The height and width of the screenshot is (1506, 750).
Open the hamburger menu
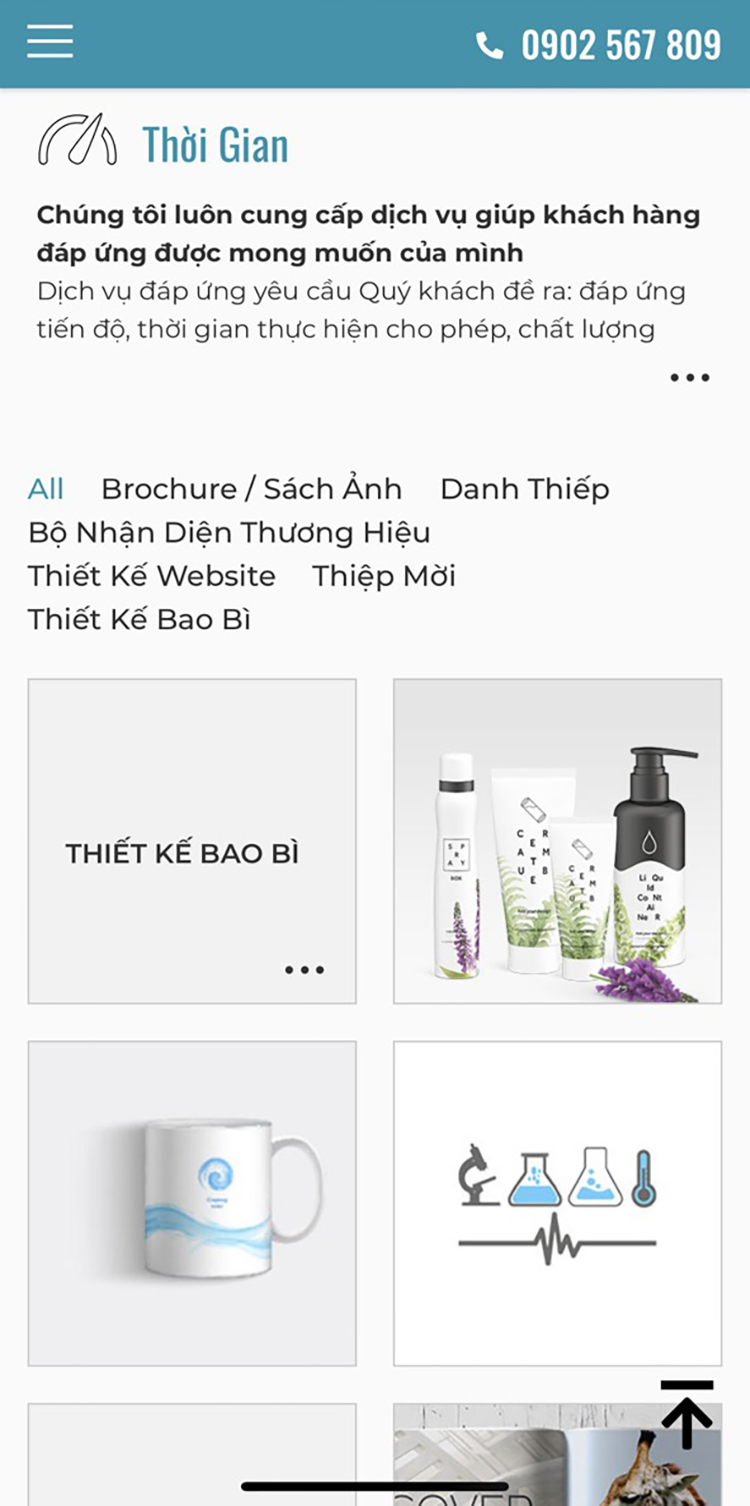50,42
